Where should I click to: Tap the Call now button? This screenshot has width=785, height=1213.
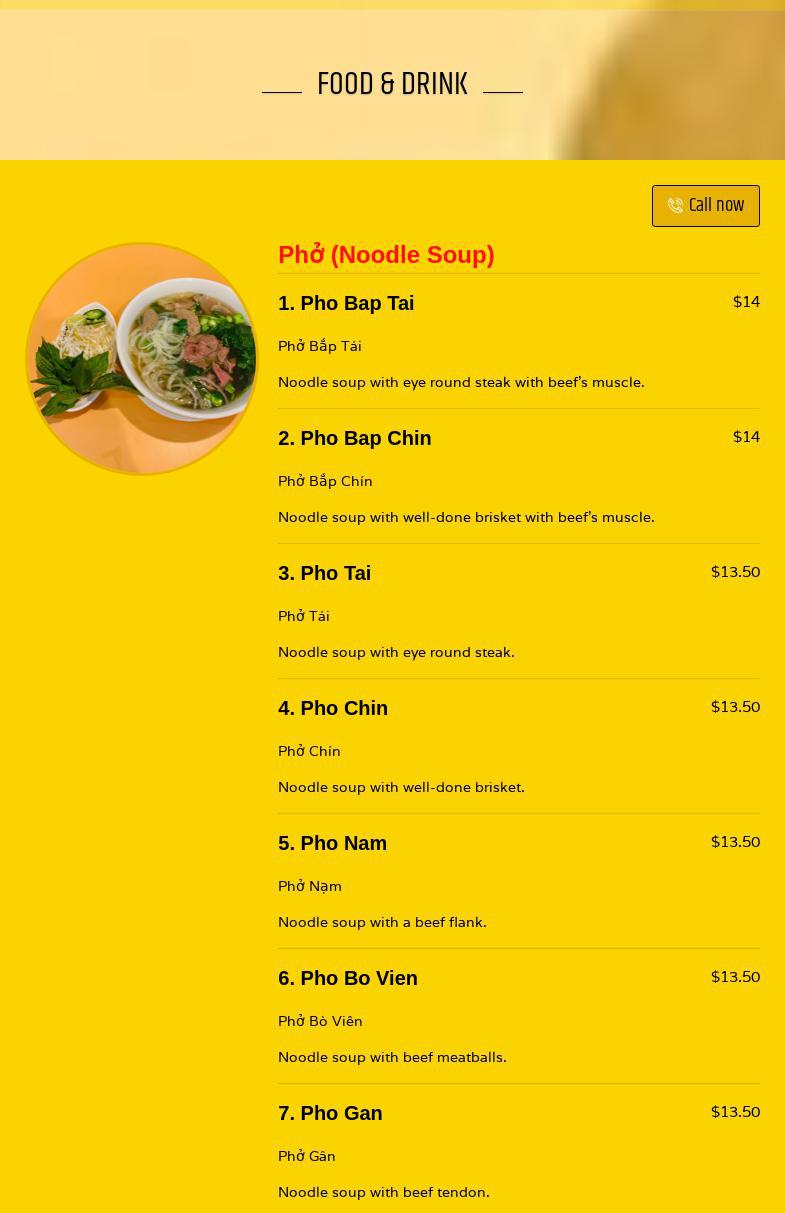pyautogui.click(x=705, y=206)
